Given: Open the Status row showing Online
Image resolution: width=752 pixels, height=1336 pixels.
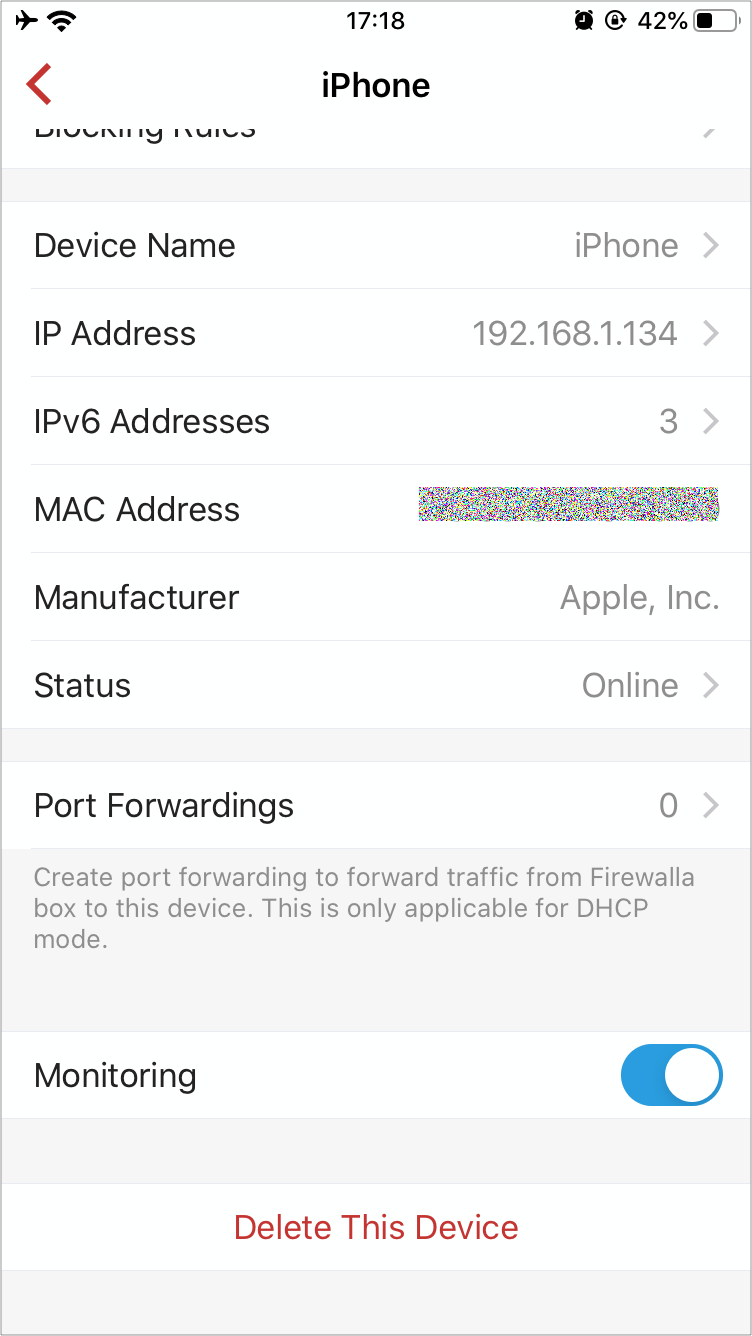Looking at the screenshot, I should 376,685.
